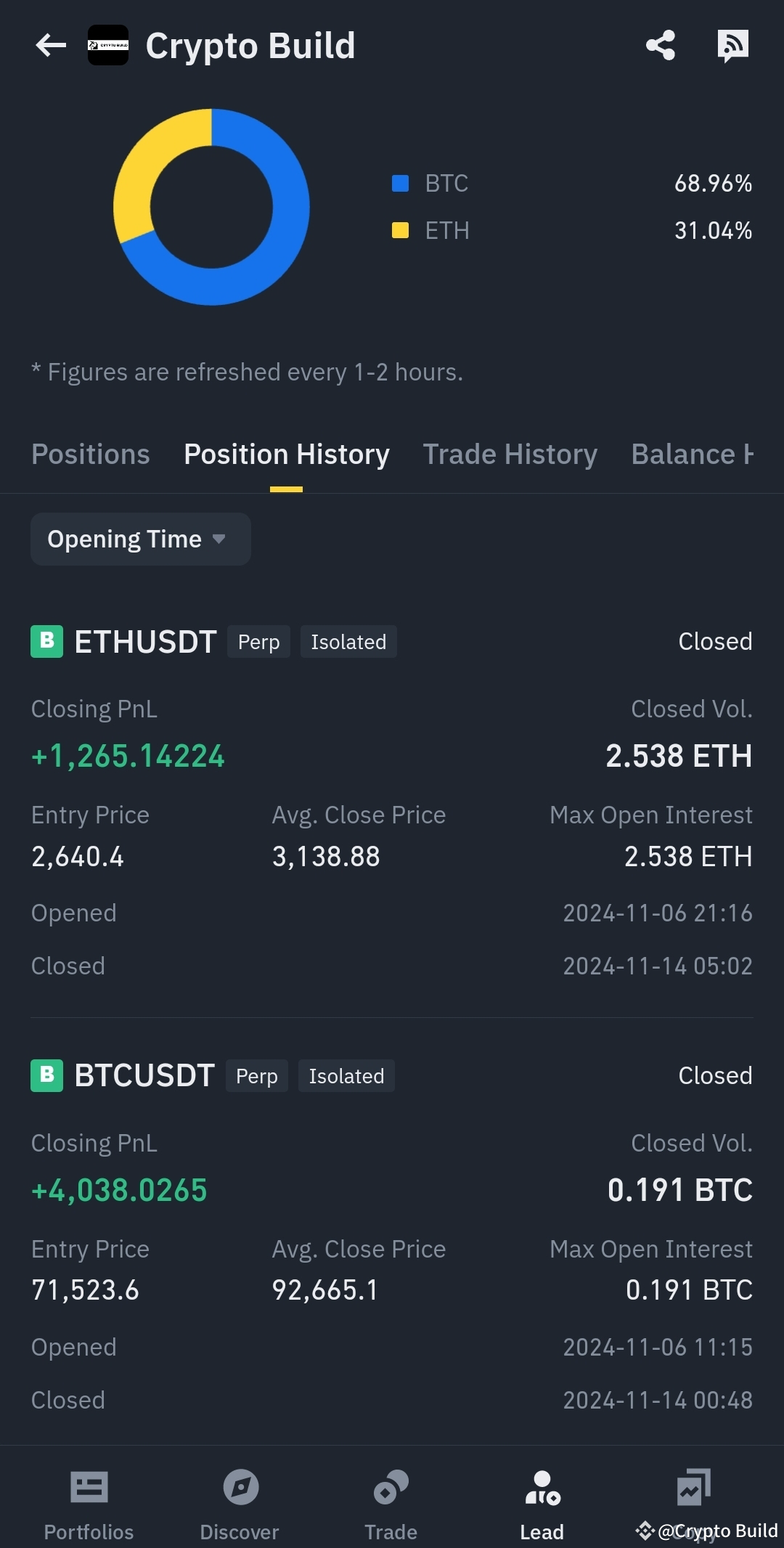
Task: Open the Balance History tab
Action: click(x=693, y=453)
